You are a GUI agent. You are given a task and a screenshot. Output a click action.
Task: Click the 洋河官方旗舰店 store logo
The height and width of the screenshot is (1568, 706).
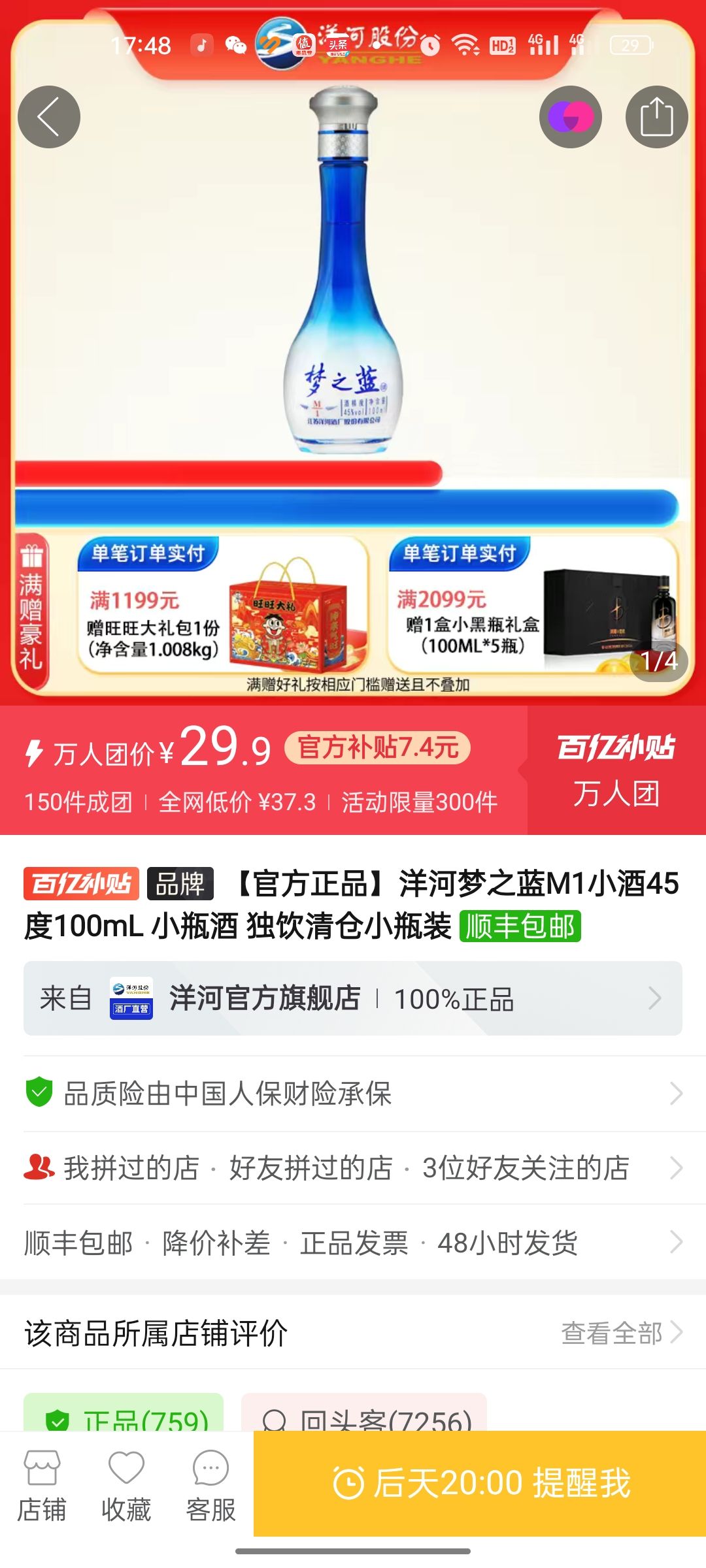[131, 997]
